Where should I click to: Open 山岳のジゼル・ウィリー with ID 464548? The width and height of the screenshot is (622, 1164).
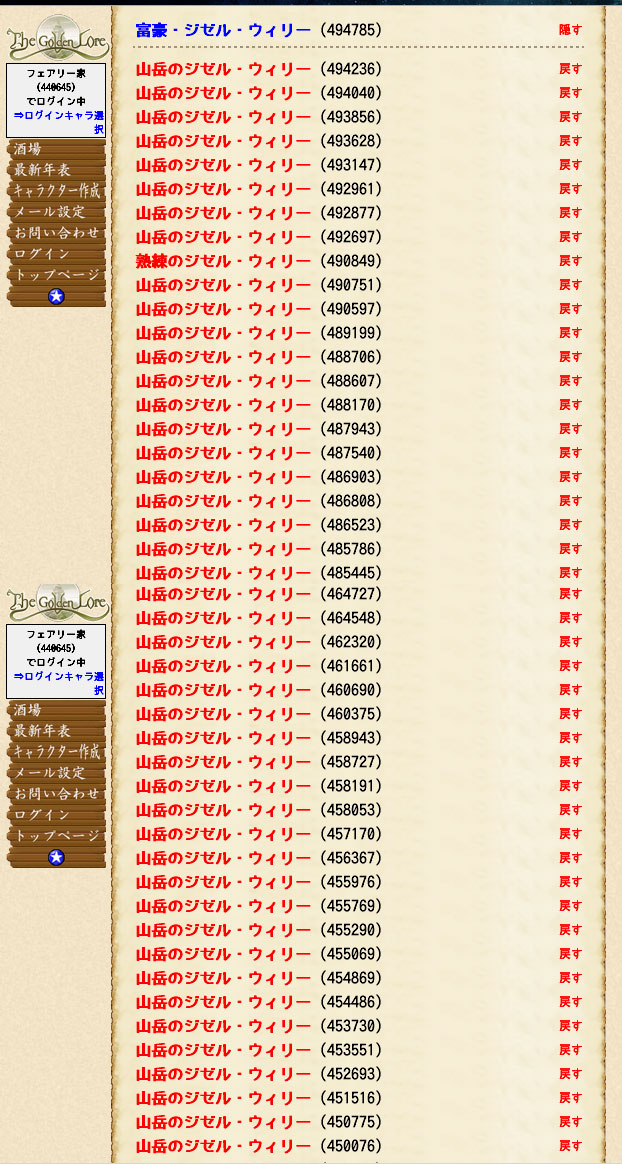(x=223, y=618)
